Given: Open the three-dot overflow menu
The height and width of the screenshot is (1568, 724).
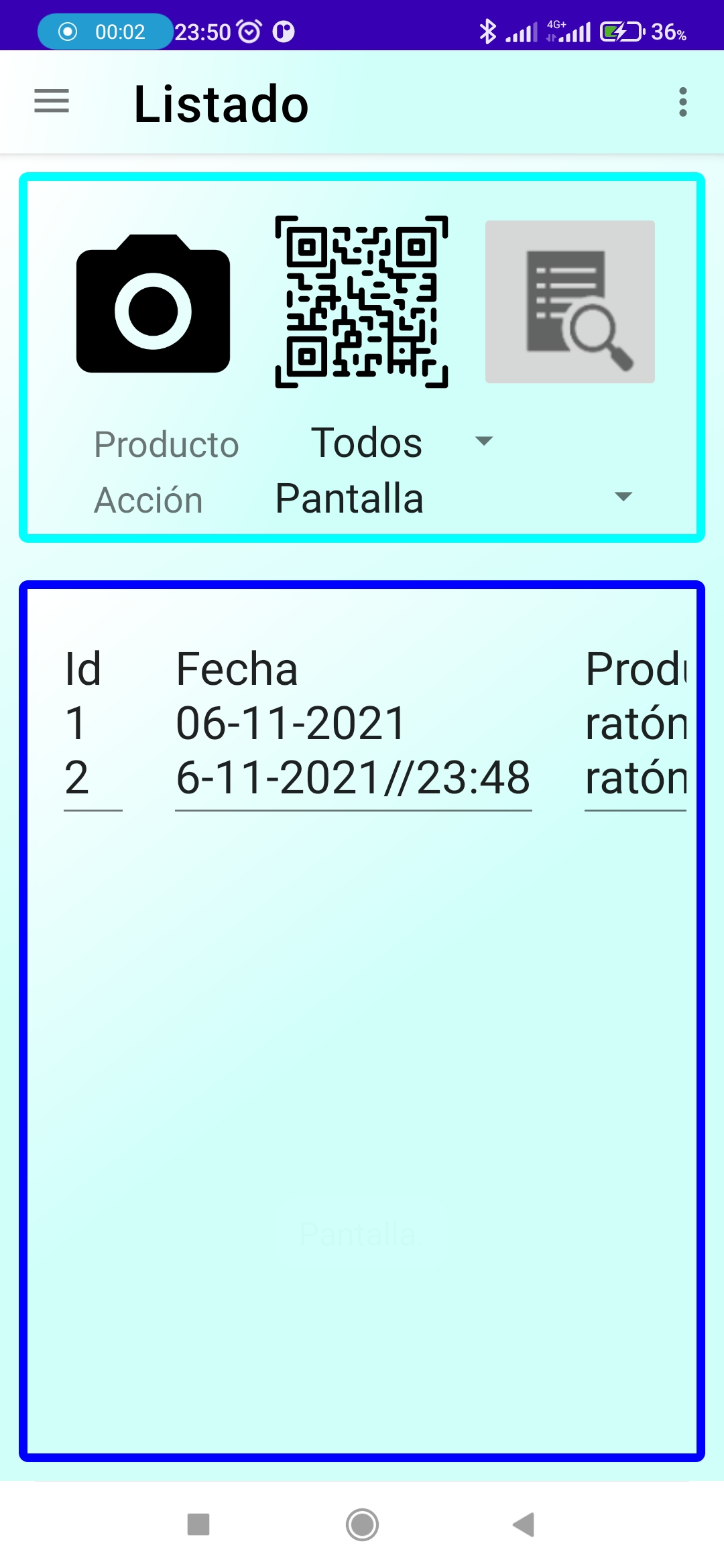Looking at the screenshot, I should [682, 102].
